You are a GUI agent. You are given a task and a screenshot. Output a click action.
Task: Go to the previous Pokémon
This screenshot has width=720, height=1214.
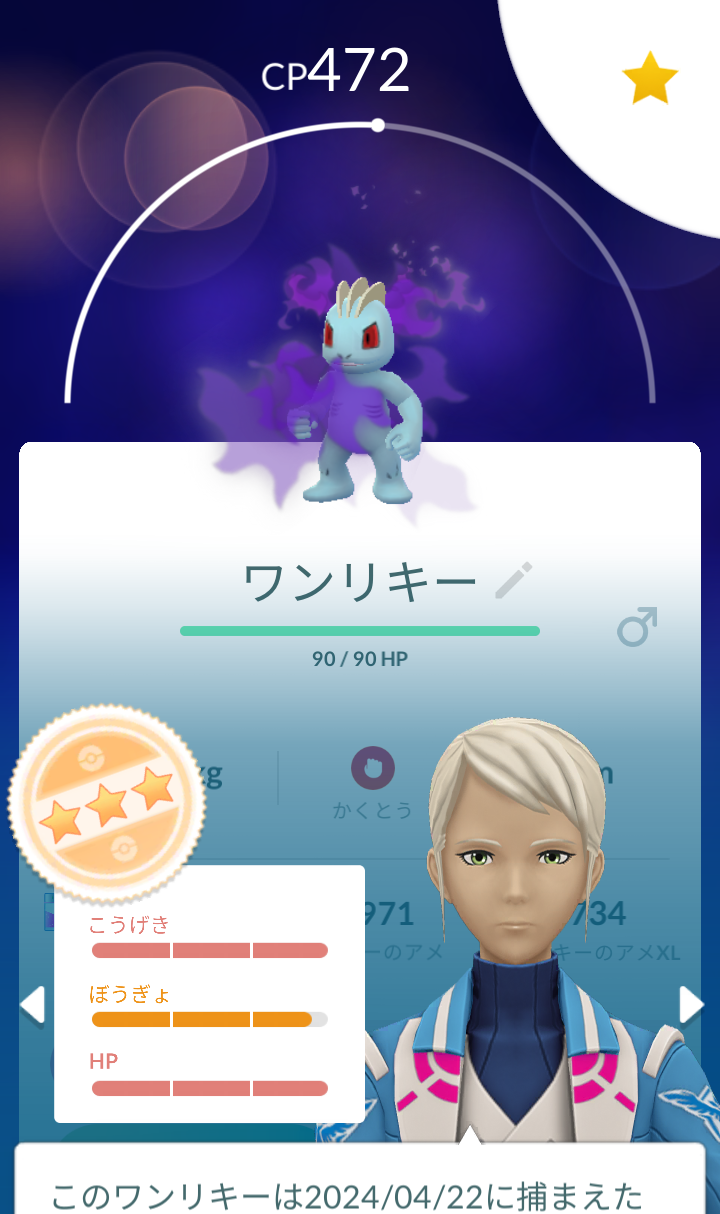click(x=32, y=1004)
